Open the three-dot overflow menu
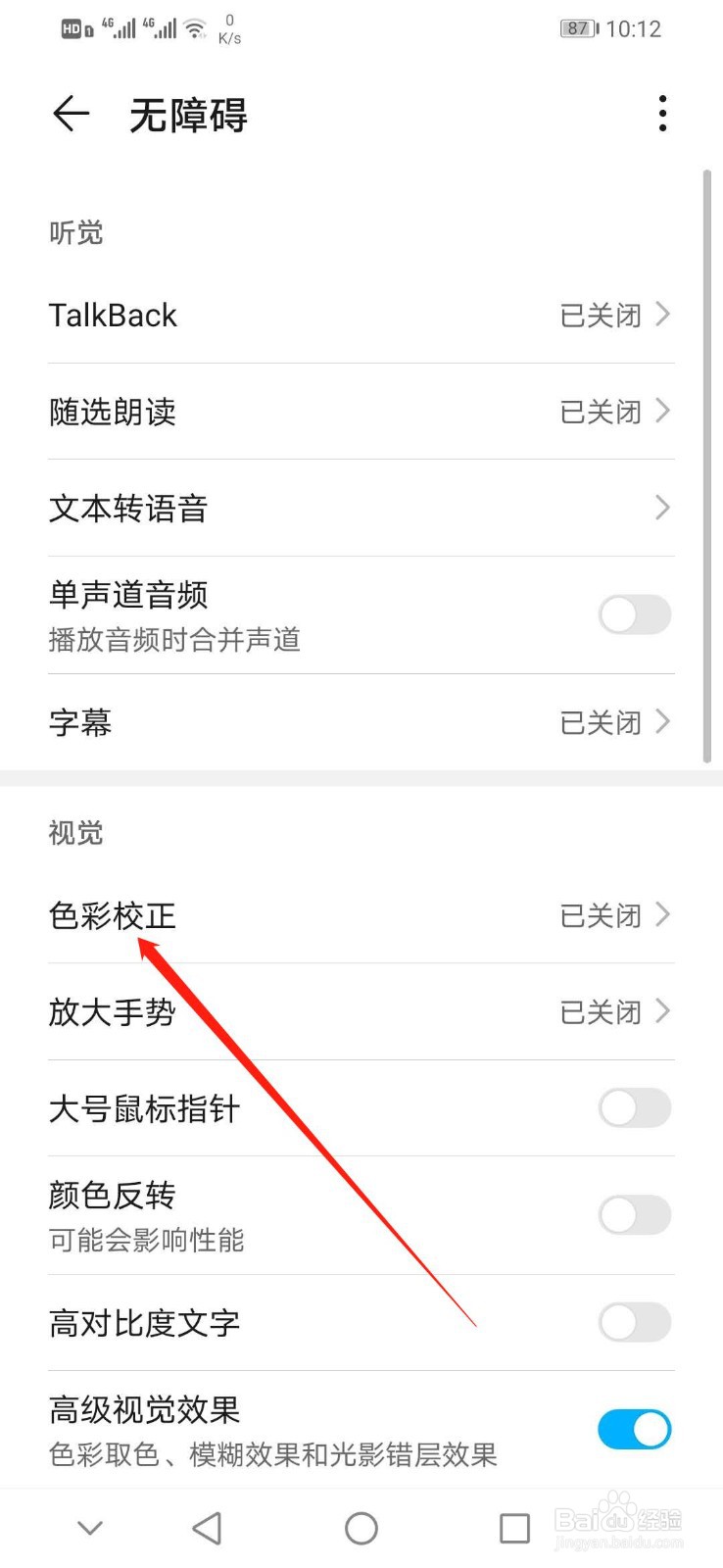 click(x=662, y=113)
